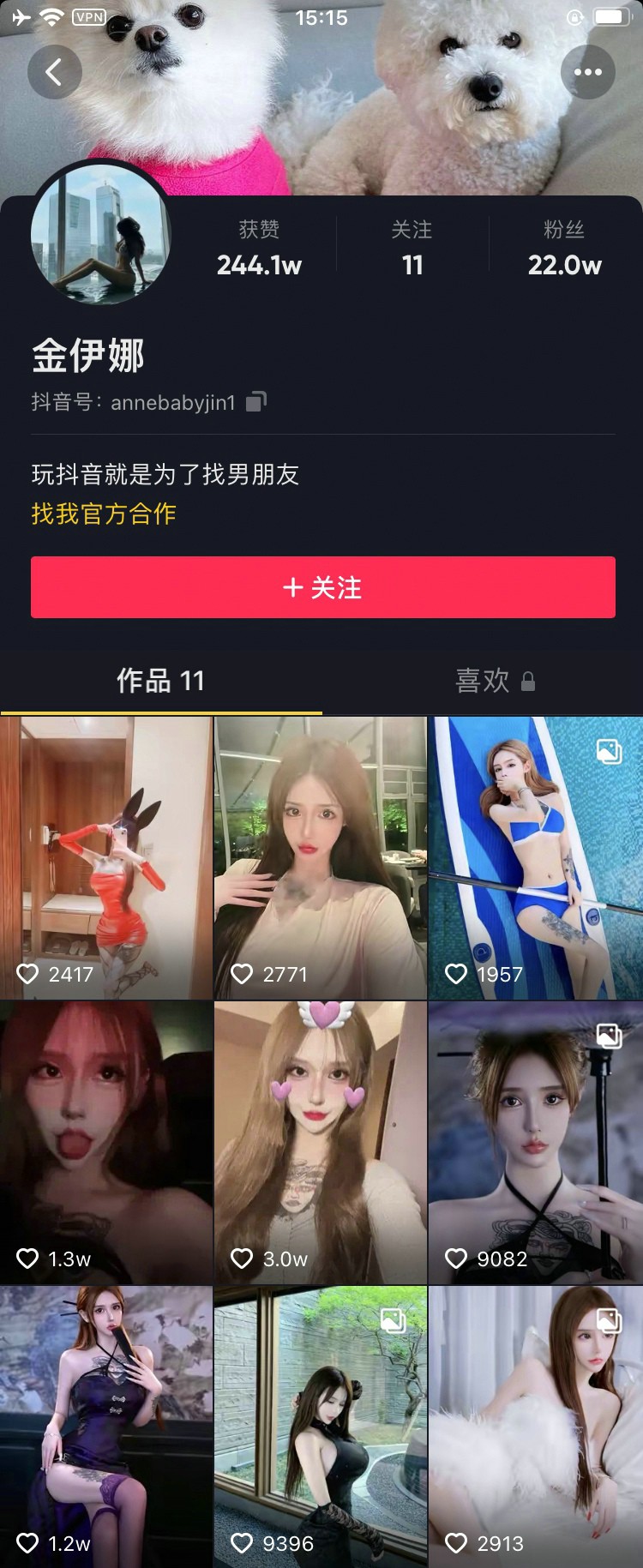Play the video with 3.0w likes
643x1568 pixels.
coord(320,1142)
